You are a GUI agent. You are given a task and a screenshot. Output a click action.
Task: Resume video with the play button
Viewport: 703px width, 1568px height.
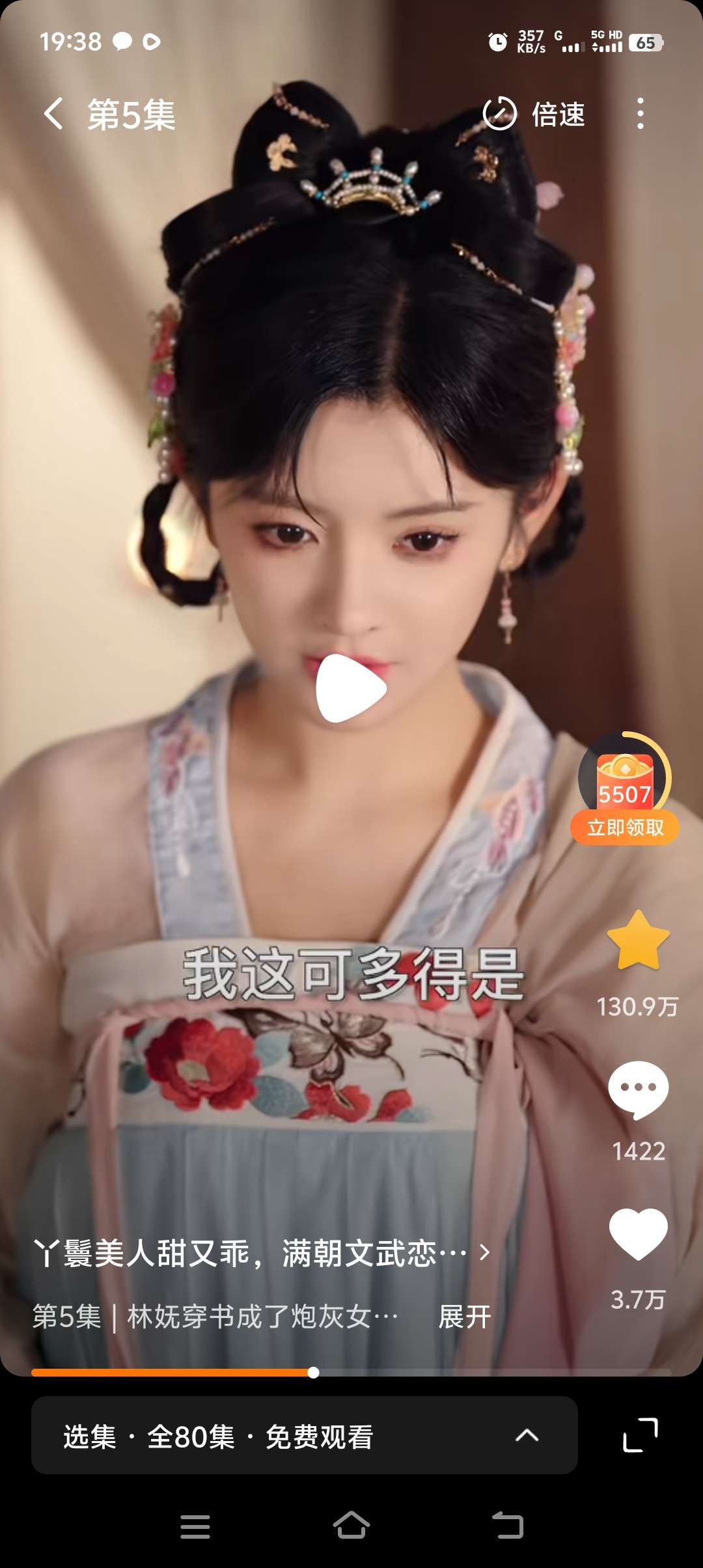(351, 688)
